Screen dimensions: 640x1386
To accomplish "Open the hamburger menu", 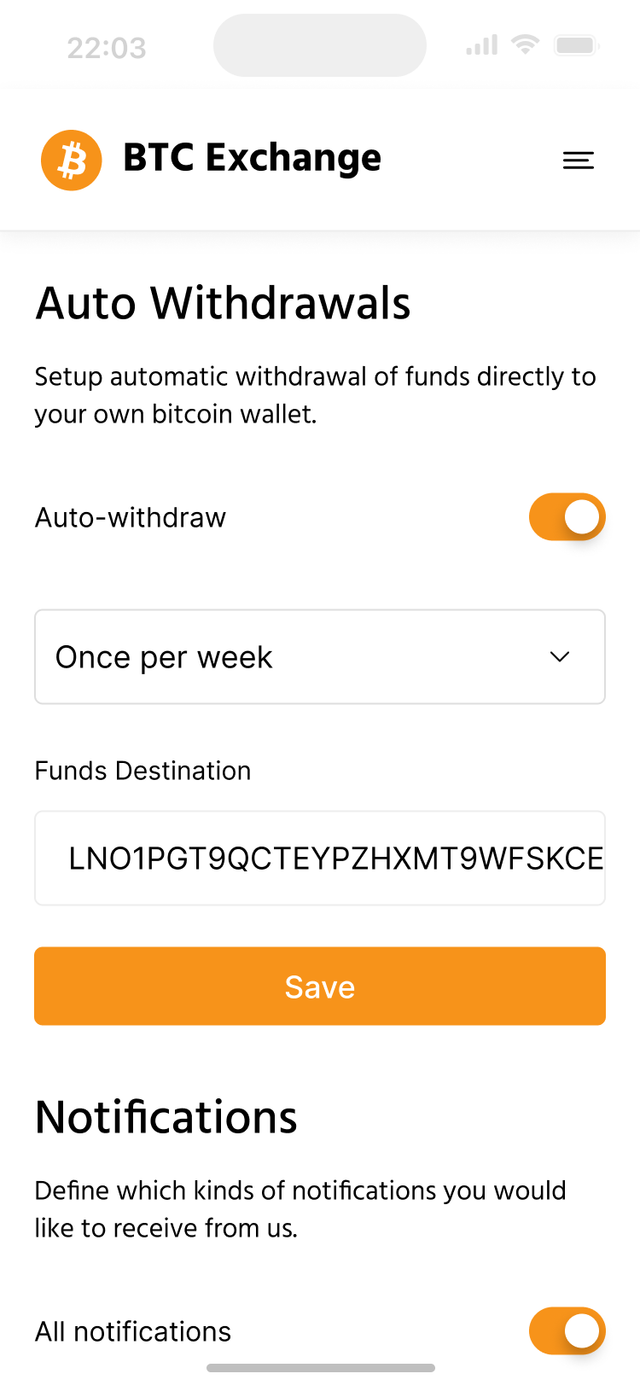I will tap(578, 160).
